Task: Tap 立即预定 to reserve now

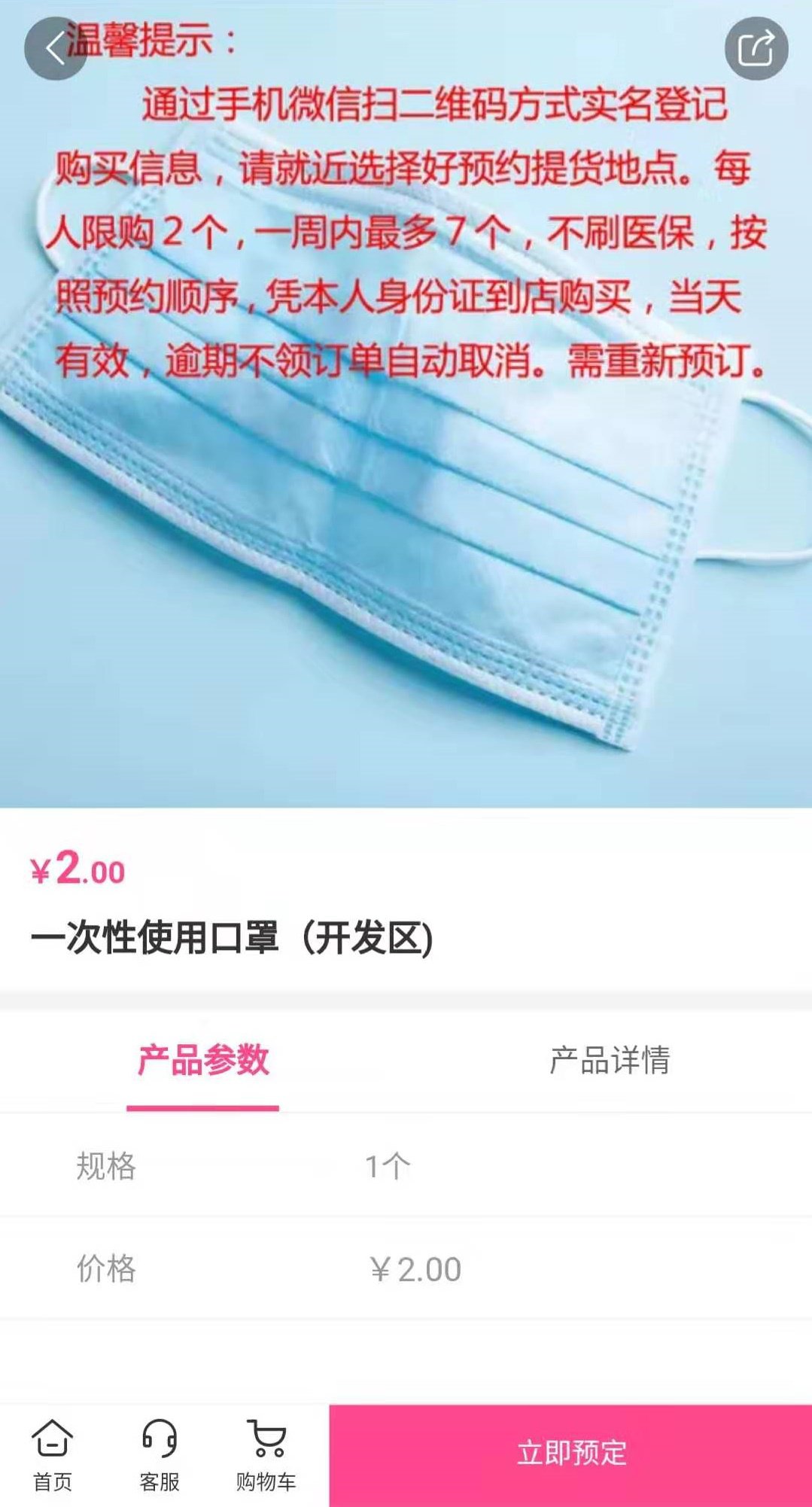Action: click(570, 1454)
